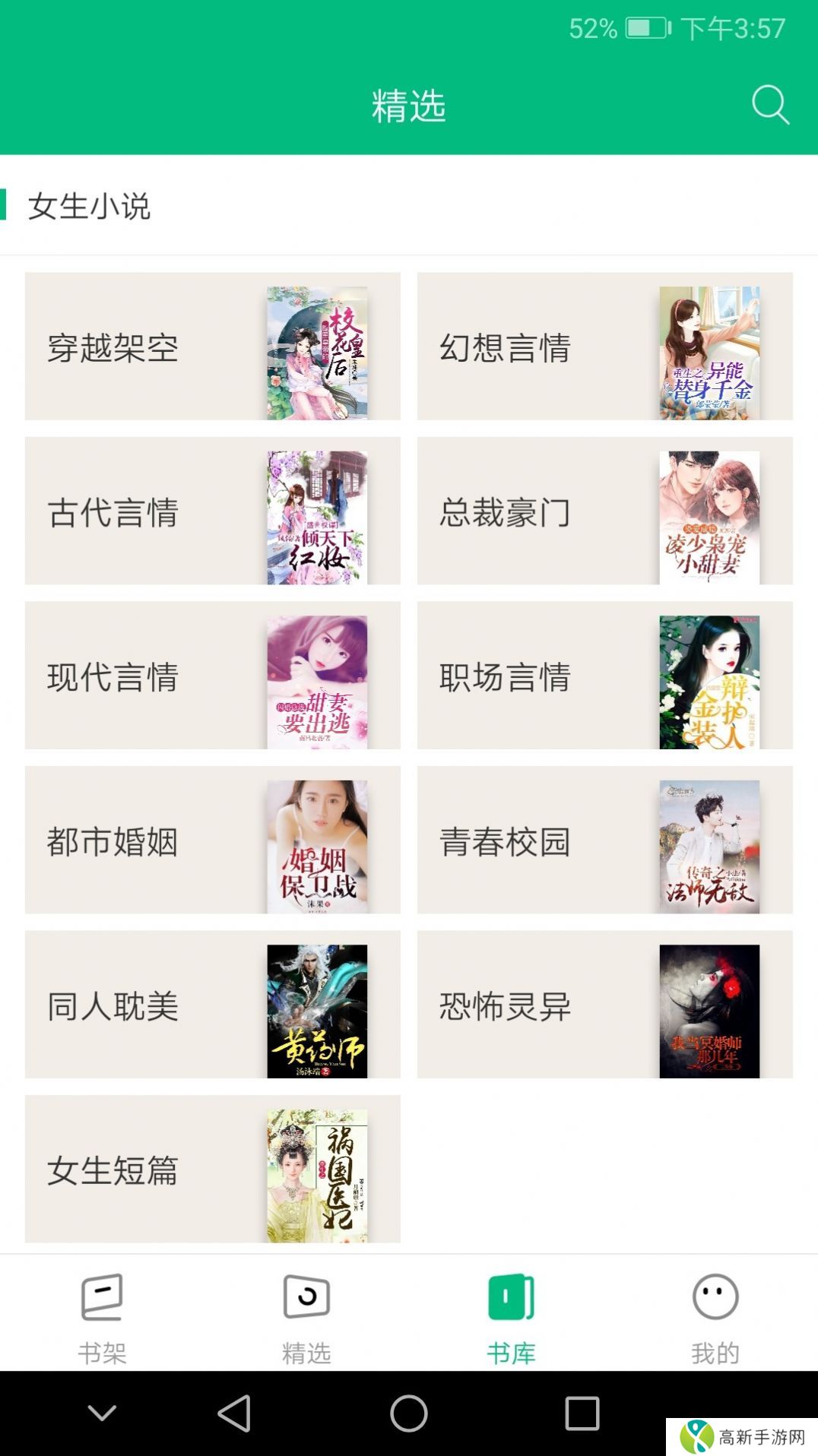Browse the 都市婚姻 category
The width and height of the screenshot is (818, 1456).
(x=212, y=840)
